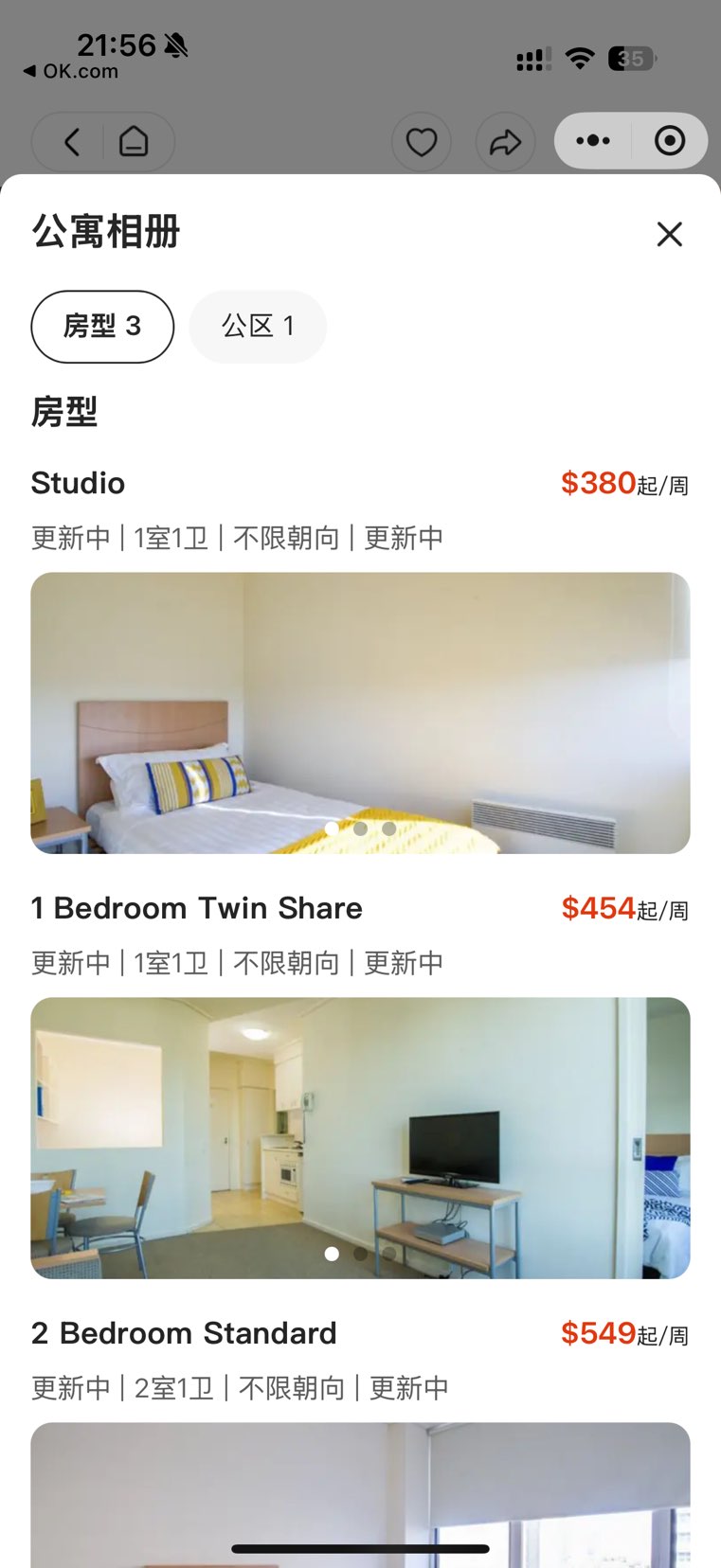Close the 公寓相册 album sheet
Image resolution: width=721 pixels, height=1568 pixels.
(669, 234)
